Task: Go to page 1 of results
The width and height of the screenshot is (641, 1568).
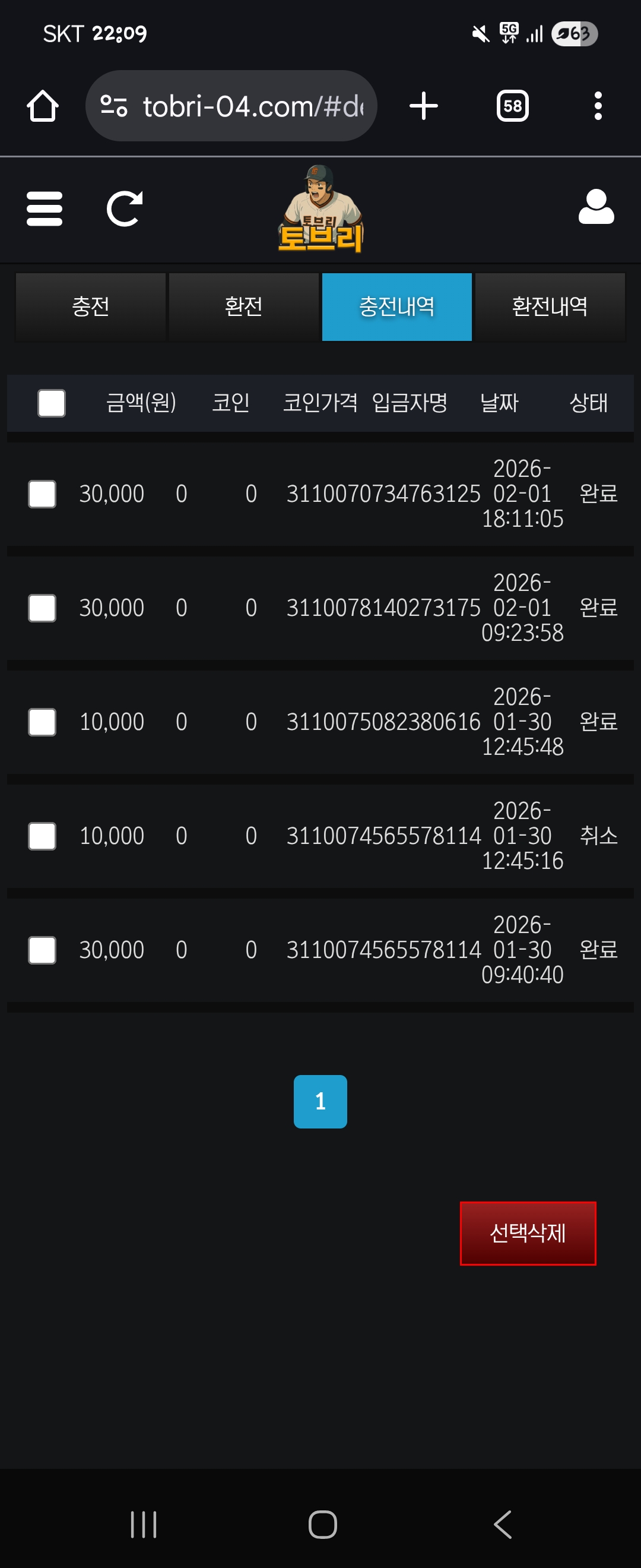Action: (320, 1101)
